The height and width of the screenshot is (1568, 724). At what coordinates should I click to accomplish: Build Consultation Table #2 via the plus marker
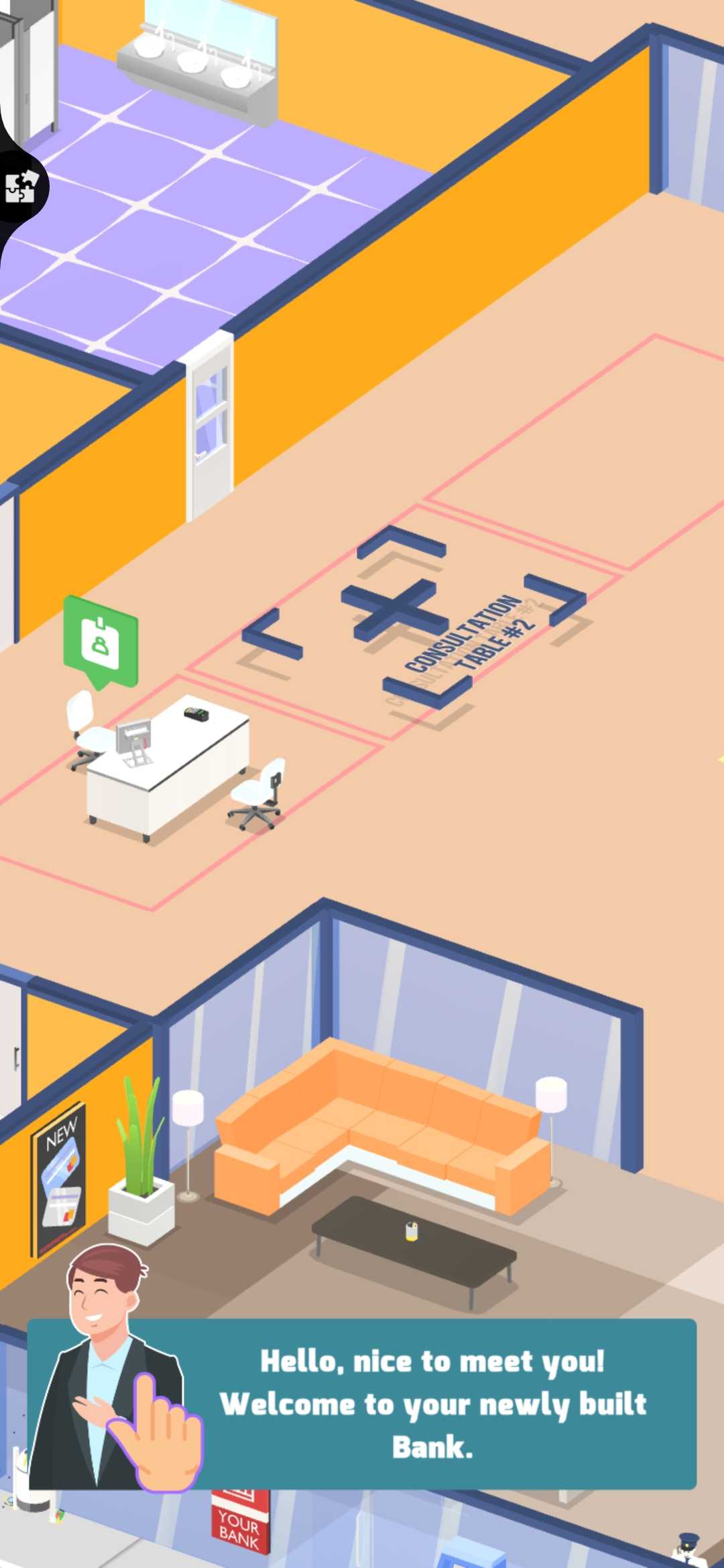click(x=396, y=608)
